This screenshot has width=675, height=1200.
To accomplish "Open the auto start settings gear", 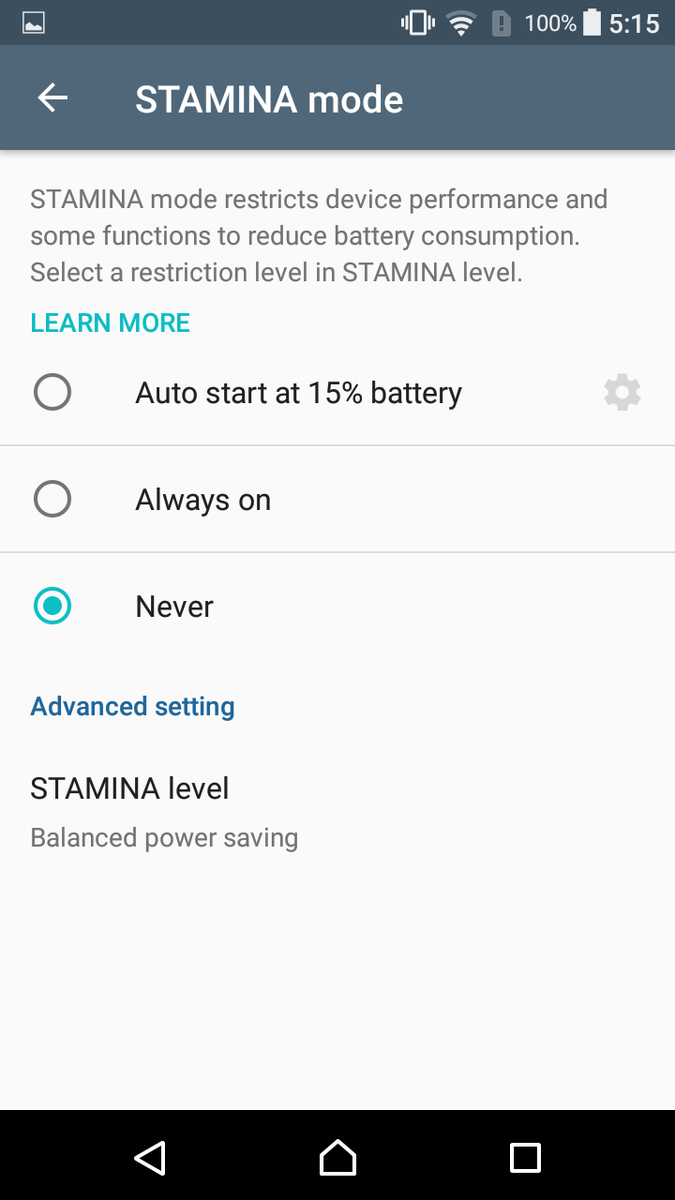I will pyautogui.click(x=622, y=393).
